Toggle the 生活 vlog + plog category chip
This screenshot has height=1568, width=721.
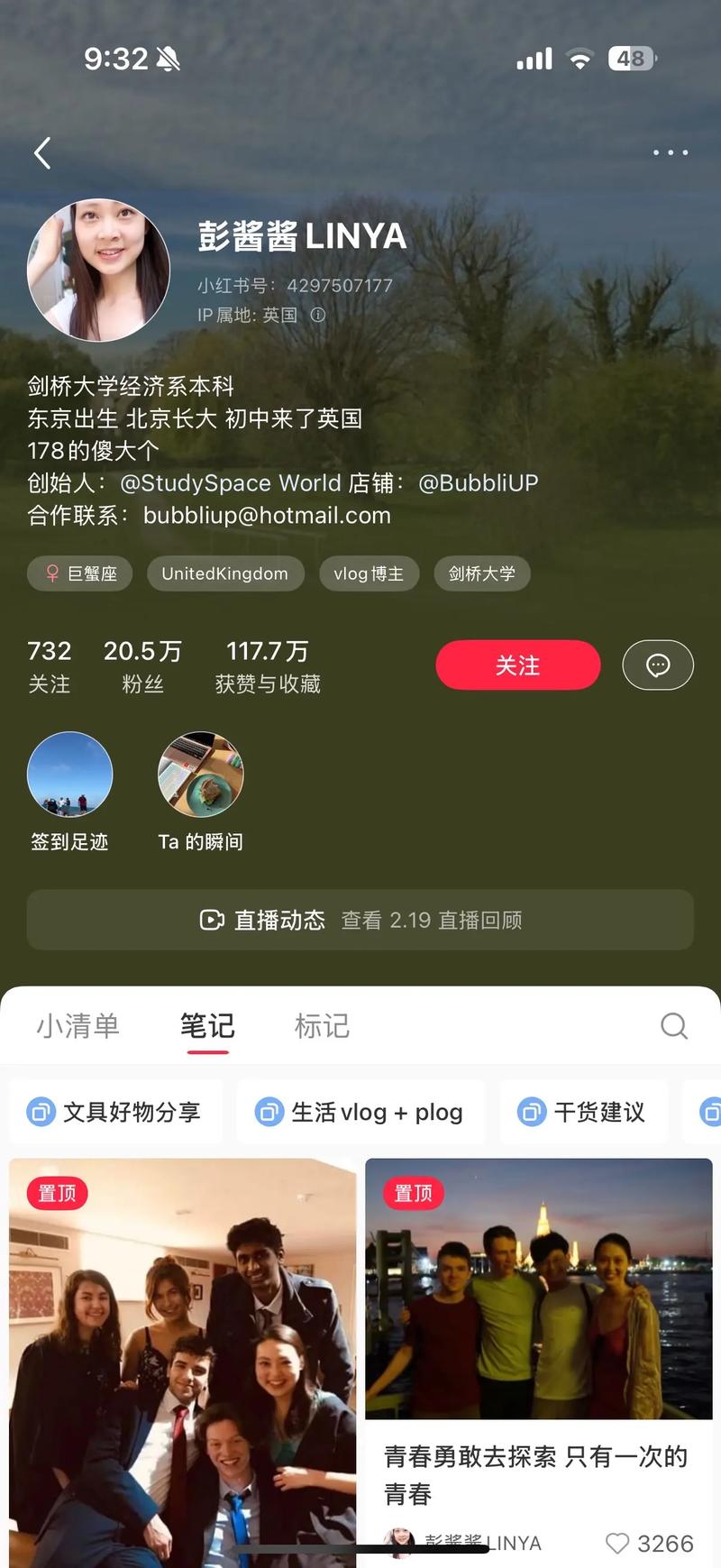[360, 1112]
